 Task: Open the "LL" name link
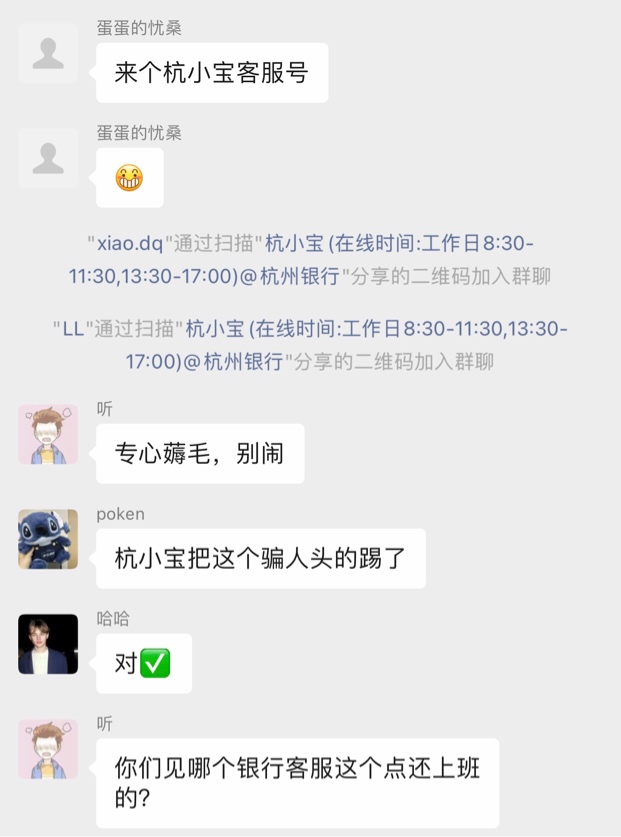[x=72, y=329]
